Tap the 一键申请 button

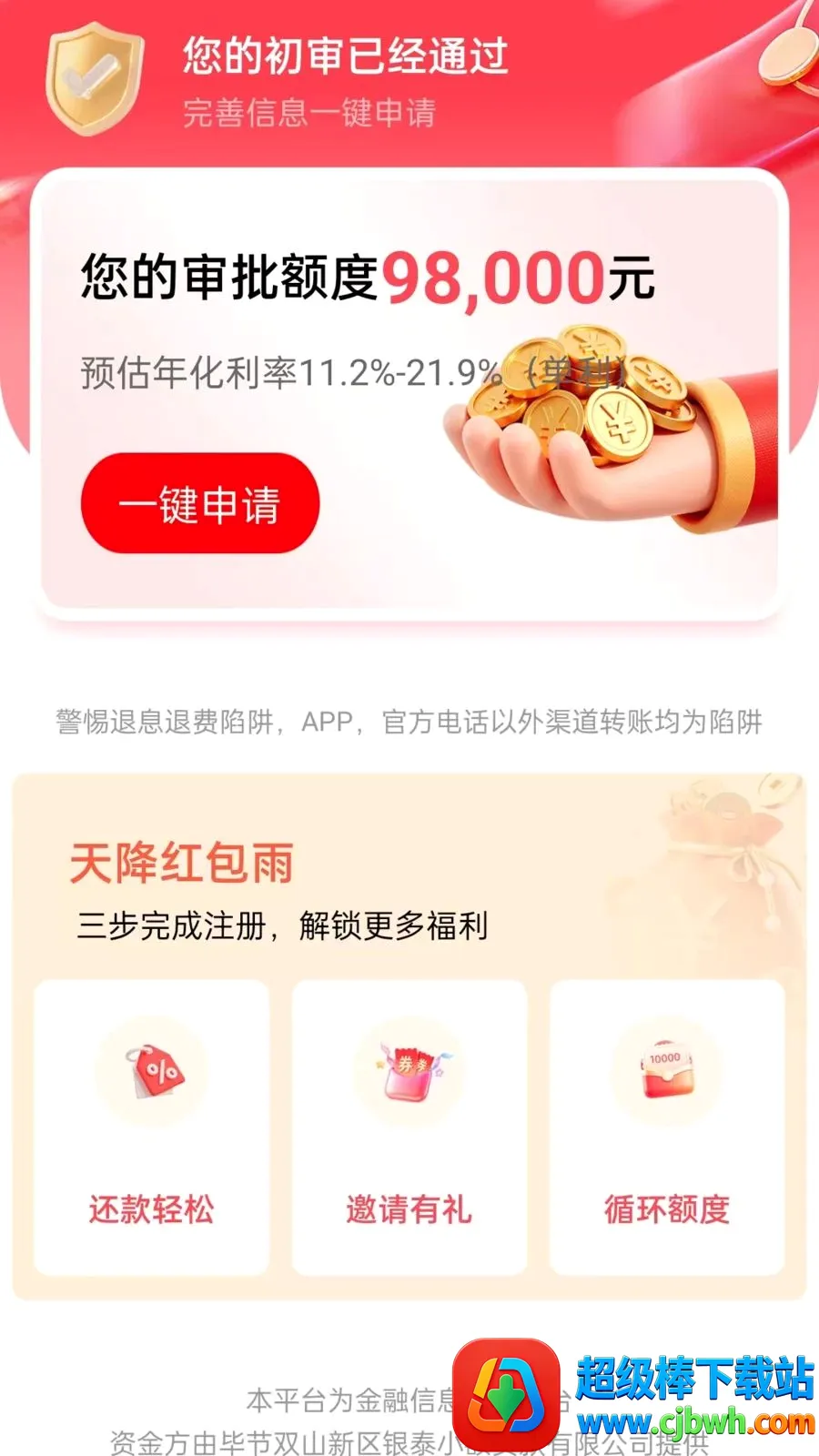click(x=200, y=503)
